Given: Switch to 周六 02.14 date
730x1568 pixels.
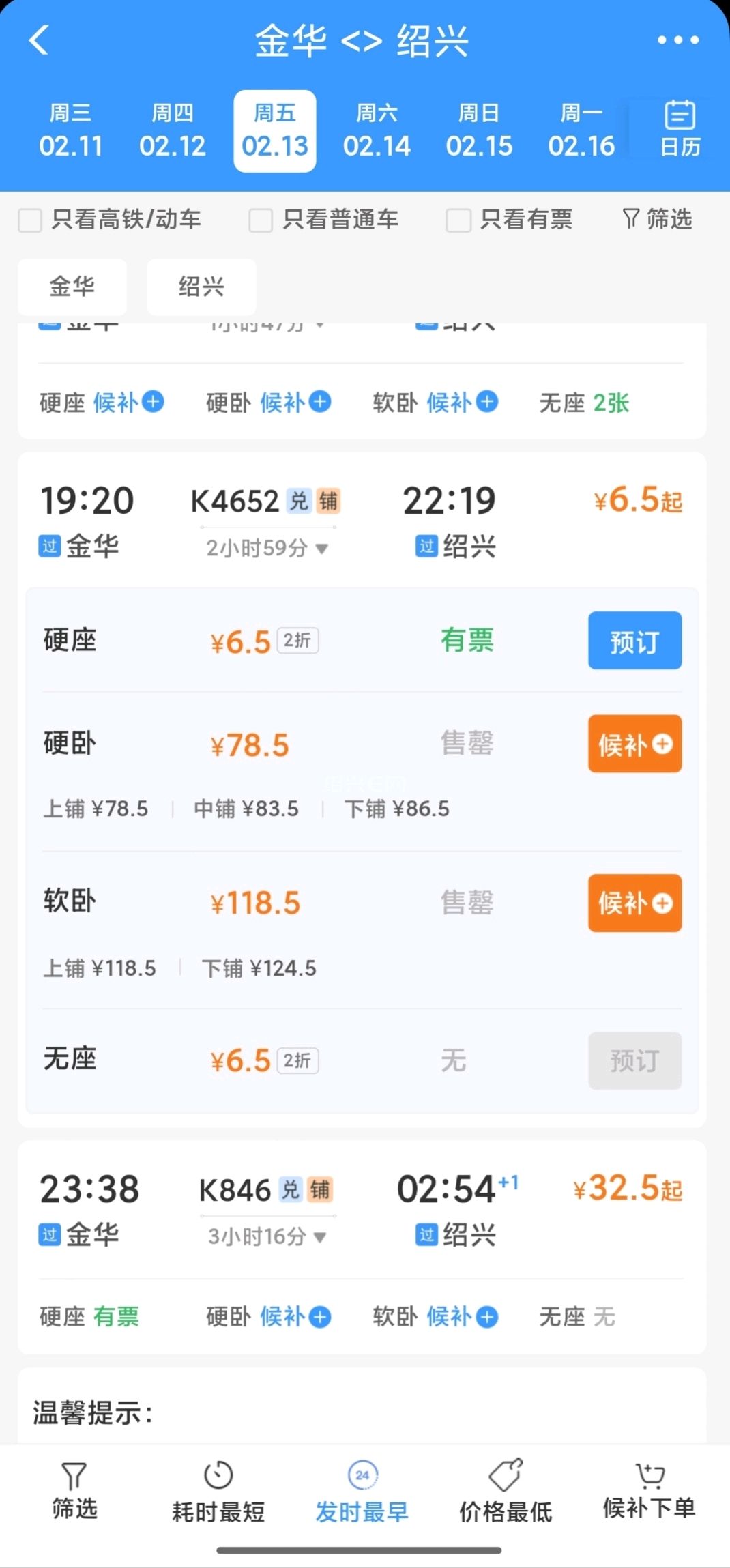Looking at the screenshot, I should click(377, 131).
